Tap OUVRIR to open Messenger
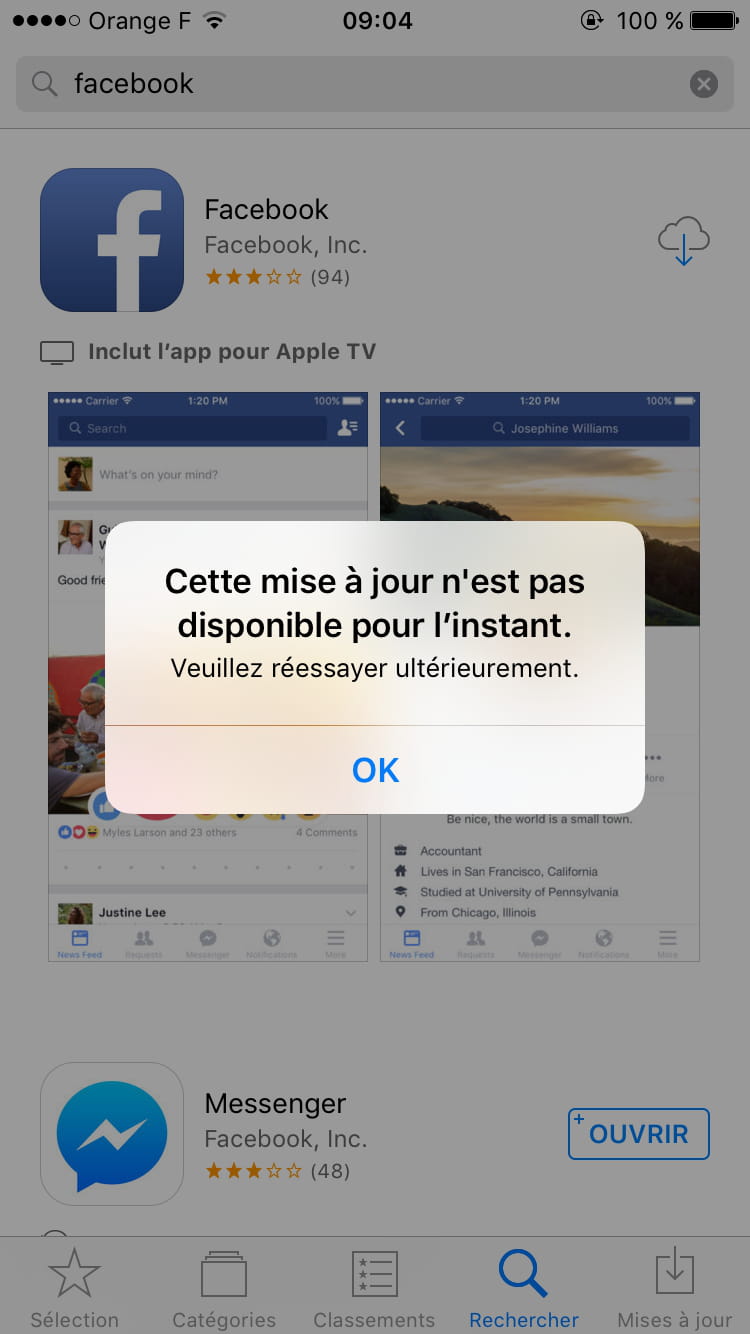The height and width of the screenshot is (1334, 750). [638, 1134]
